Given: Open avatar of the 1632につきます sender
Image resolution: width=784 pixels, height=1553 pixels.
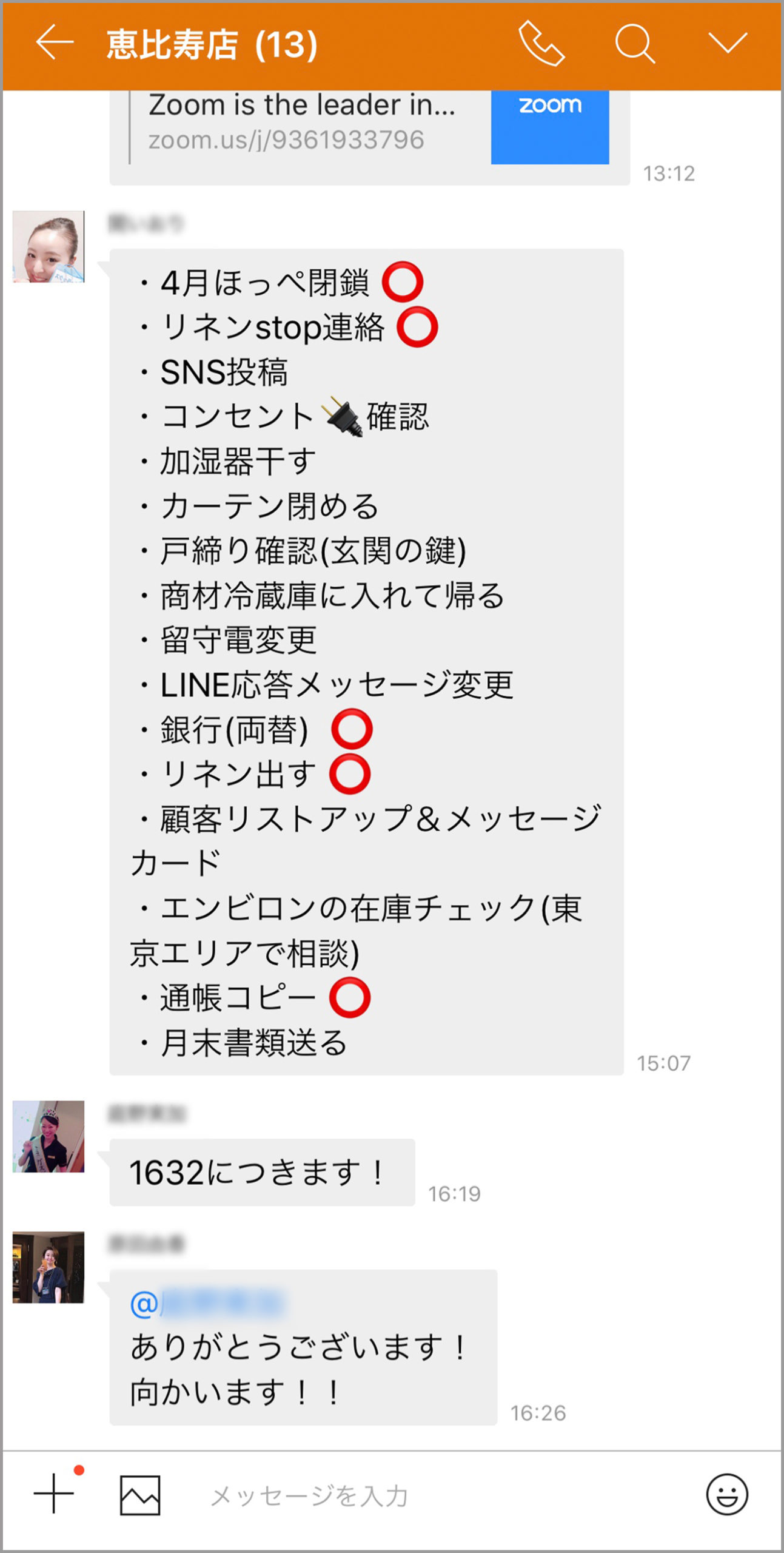Looking at the screenshot, I should (49, 1136).
